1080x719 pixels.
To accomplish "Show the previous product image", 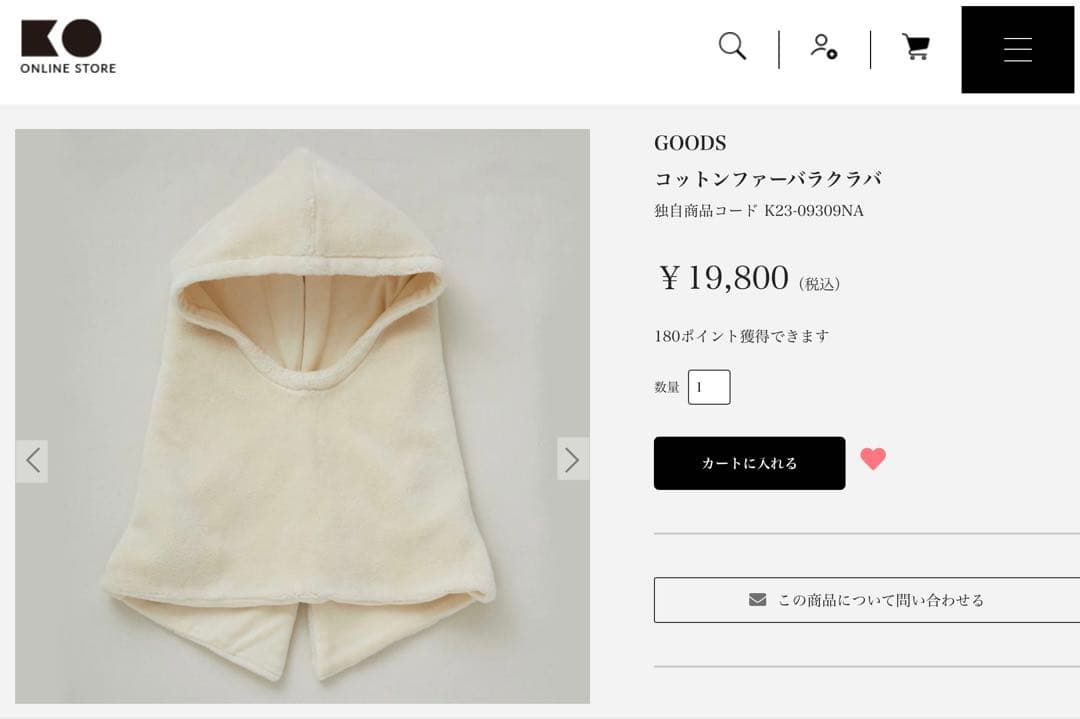I will (x=32, y=460).
